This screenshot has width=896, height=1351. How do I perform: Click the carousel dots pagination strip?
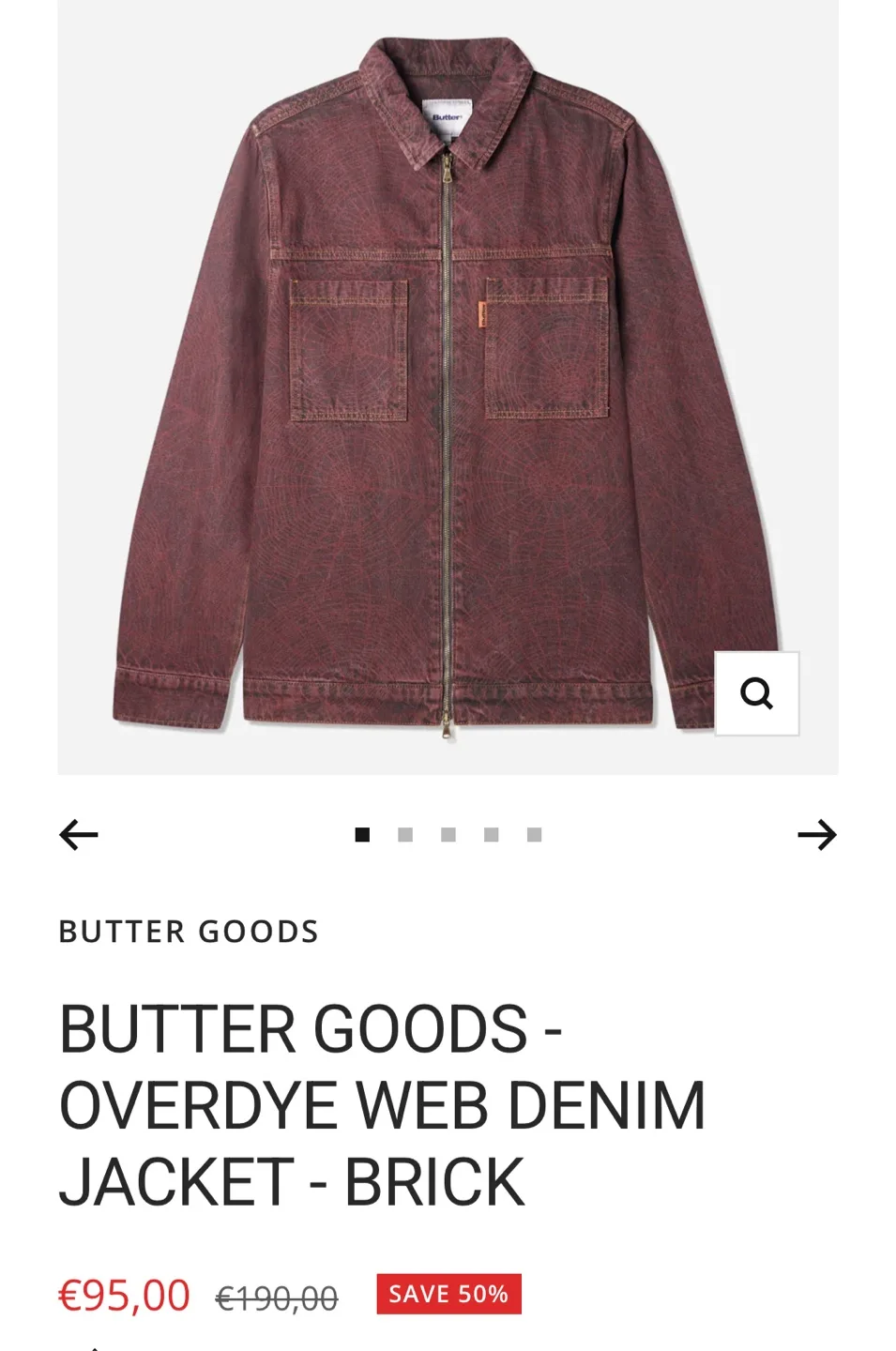tap(448, 833)
